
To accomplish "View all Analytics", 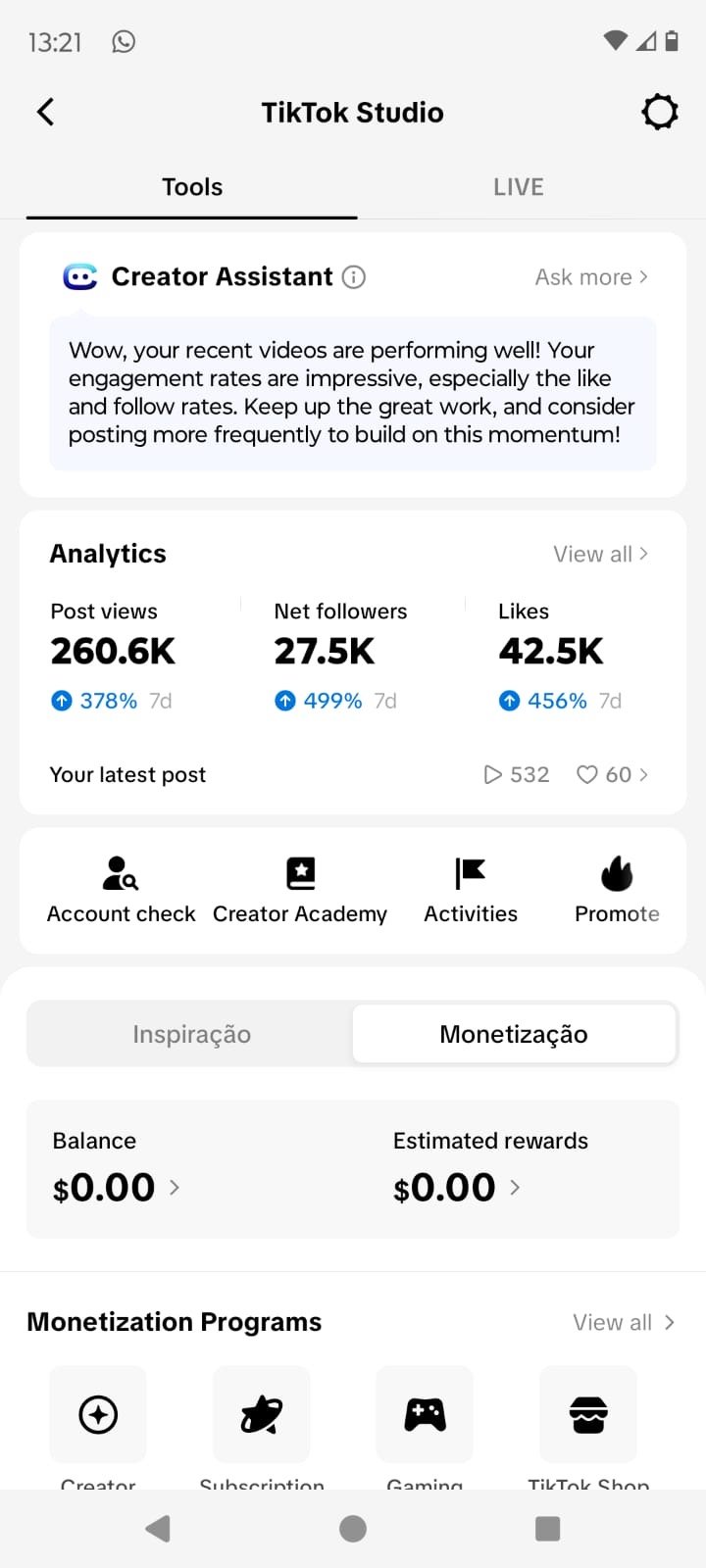I will point(600,554).
